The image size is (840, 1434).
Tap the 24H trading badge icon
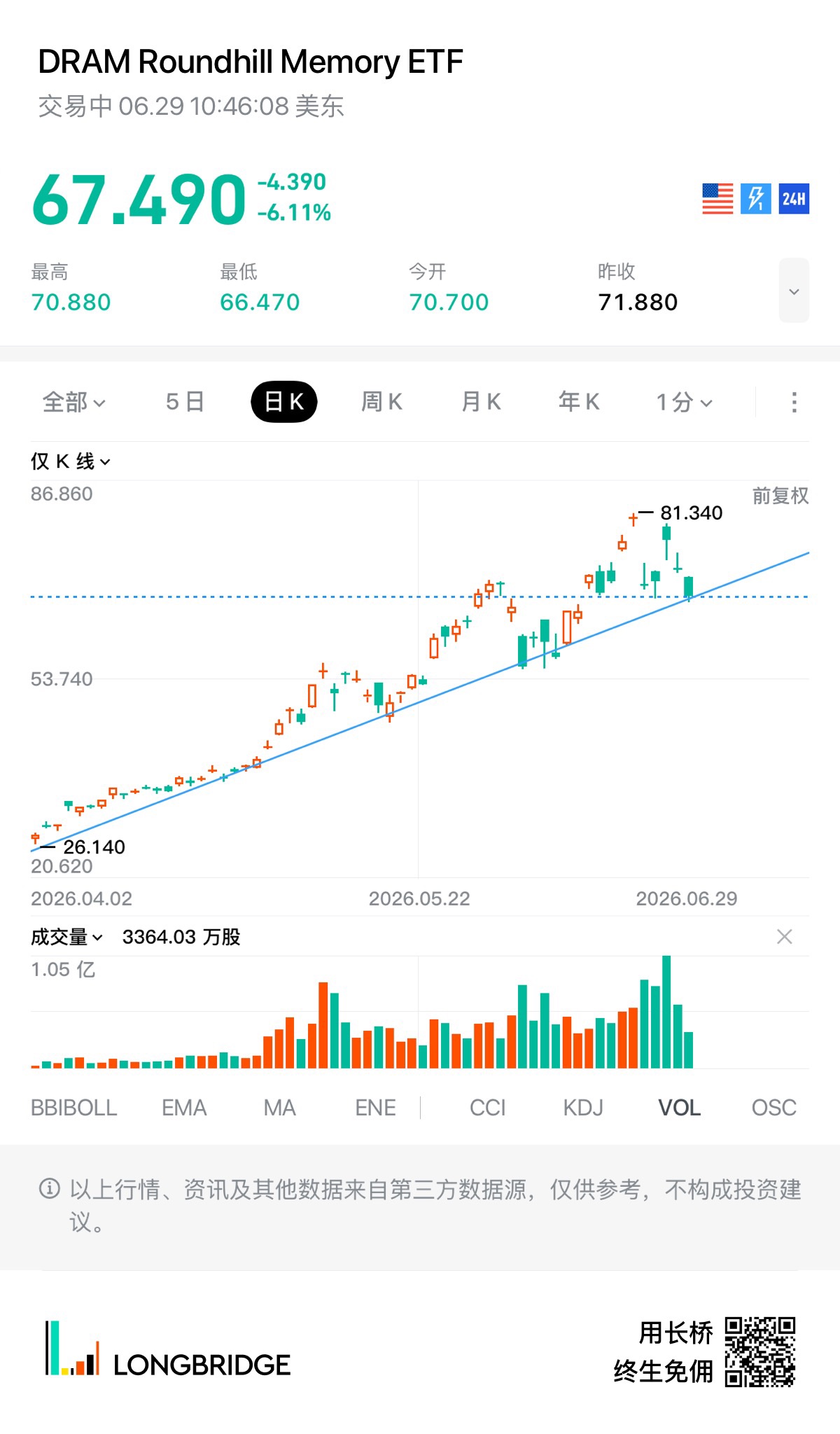pyautogui.click(x=794, y=199)
